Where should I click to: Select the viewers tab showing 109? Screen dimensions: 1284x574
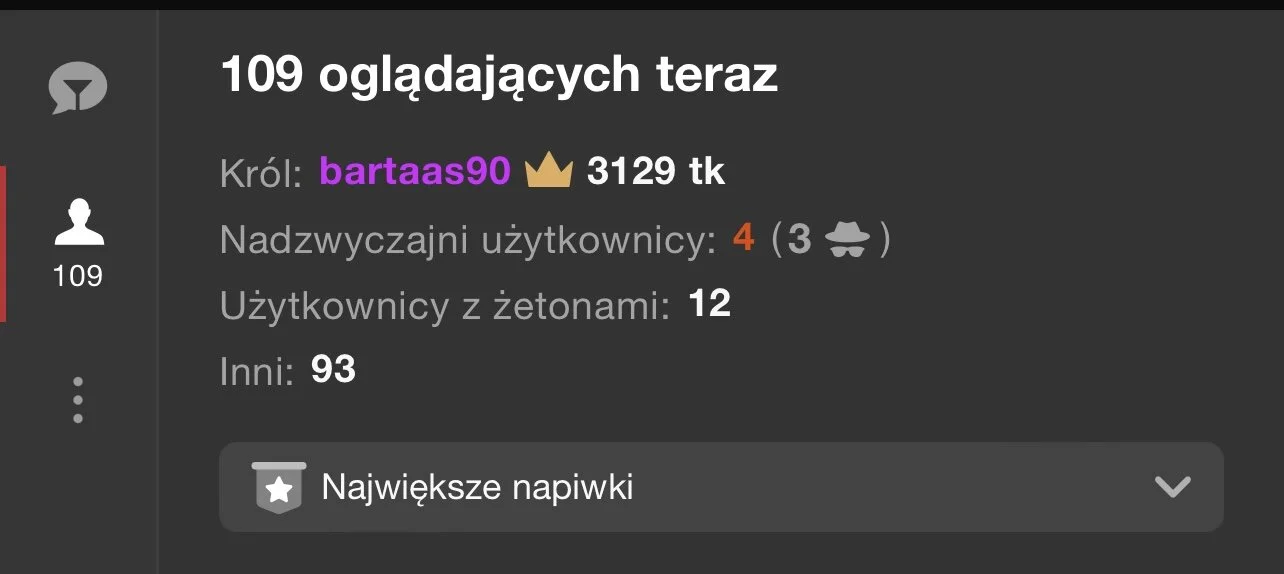(78, 241)
